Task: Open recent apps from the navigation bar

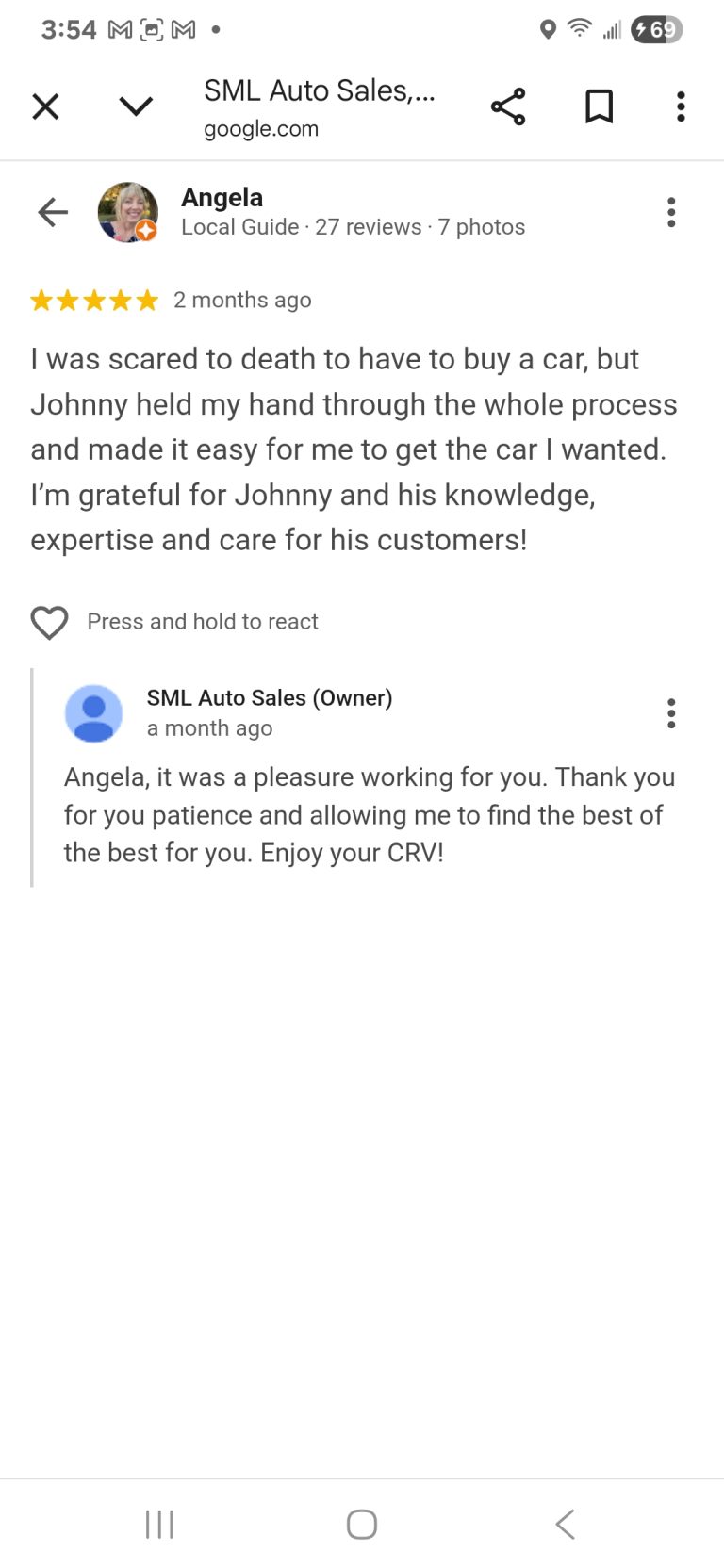Action: (159, 1524)
